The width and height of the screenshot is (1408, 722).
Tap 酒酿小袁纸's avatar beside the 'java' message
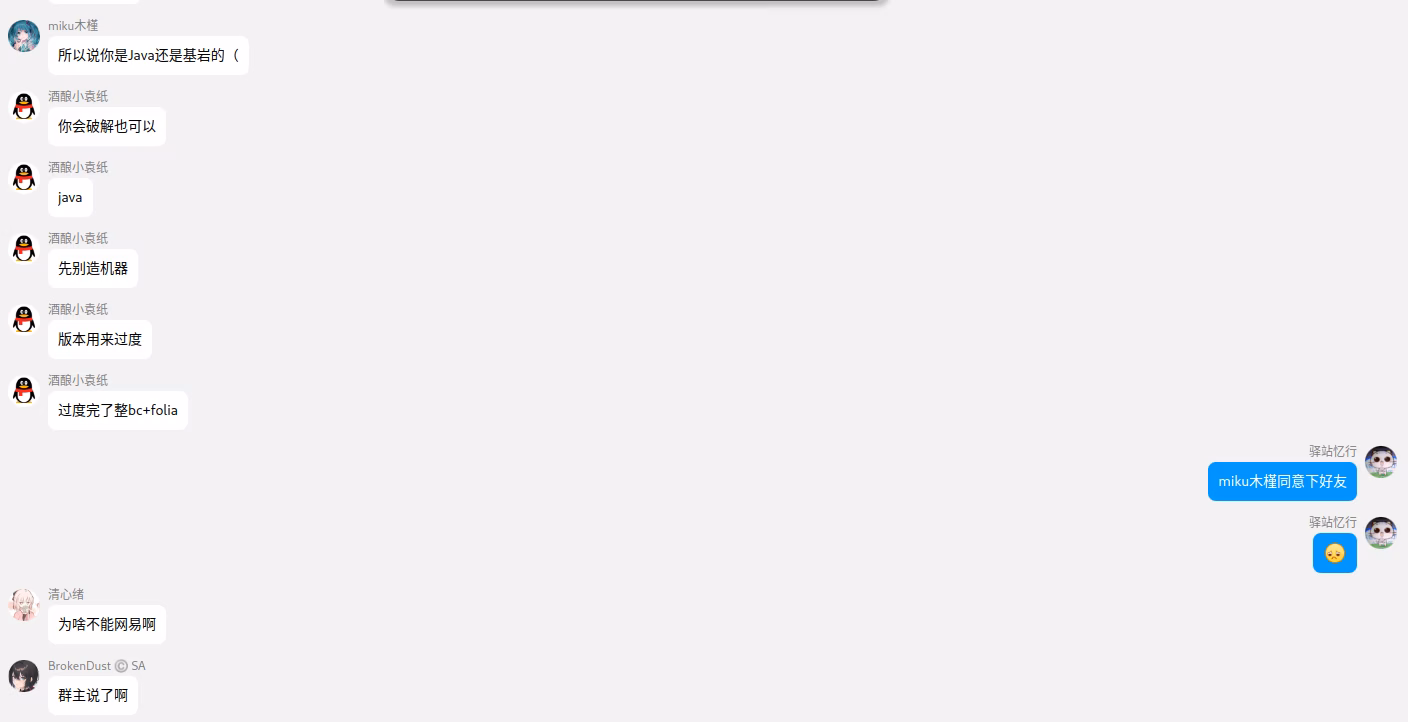(x=24, y=177)
